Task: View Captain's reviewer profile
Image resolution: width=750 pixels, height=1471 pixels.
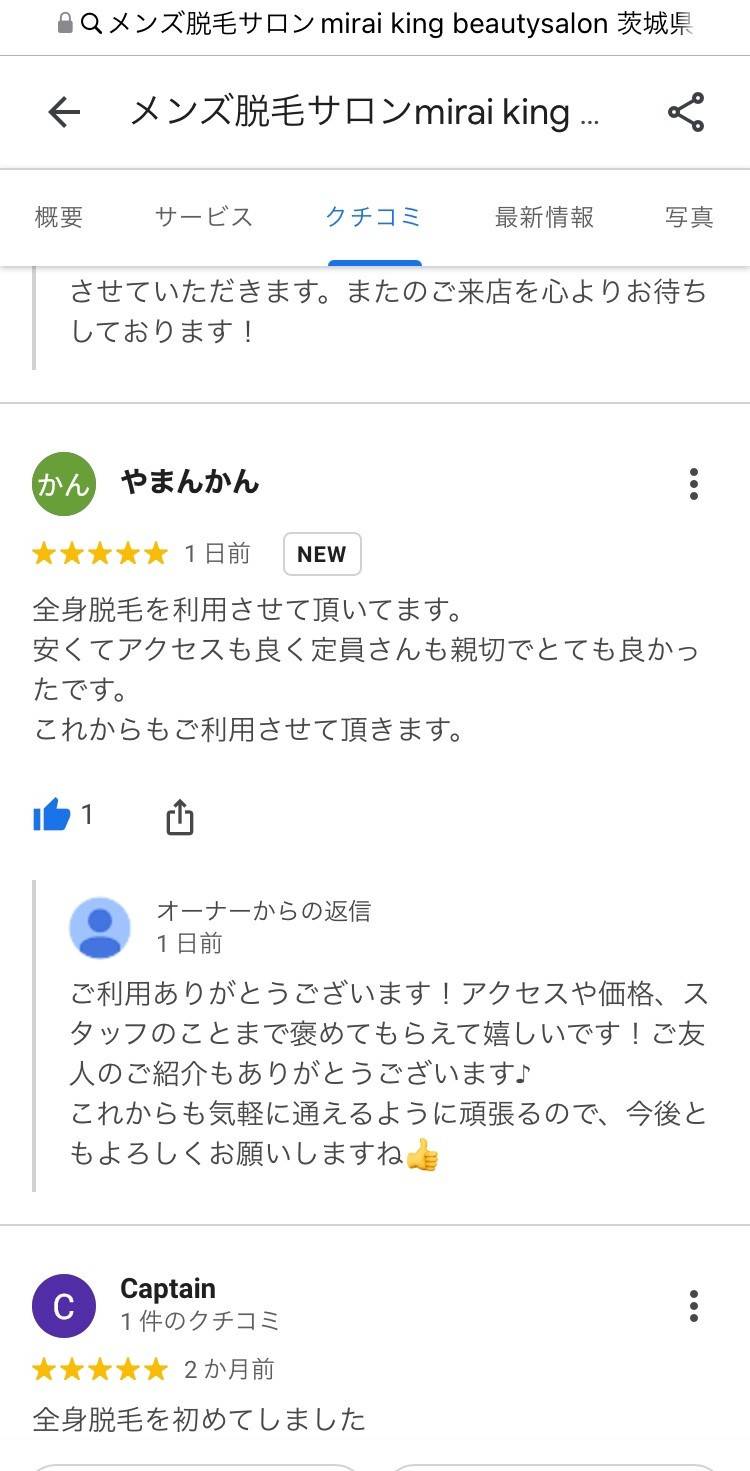Action: pos(167,1289)
